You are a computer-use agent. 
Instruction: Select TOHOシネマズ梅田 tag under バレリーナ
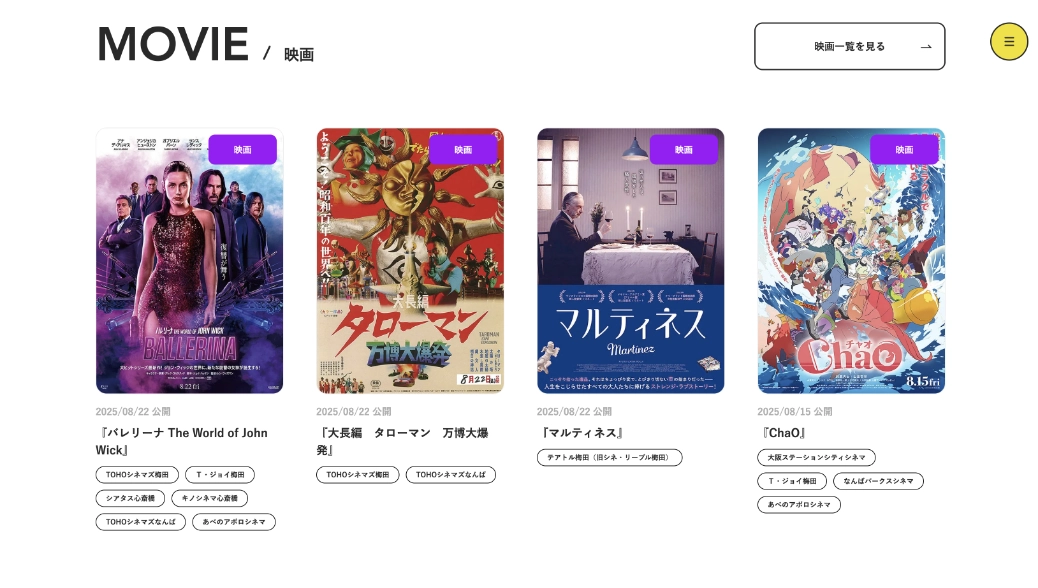(138, 475)
